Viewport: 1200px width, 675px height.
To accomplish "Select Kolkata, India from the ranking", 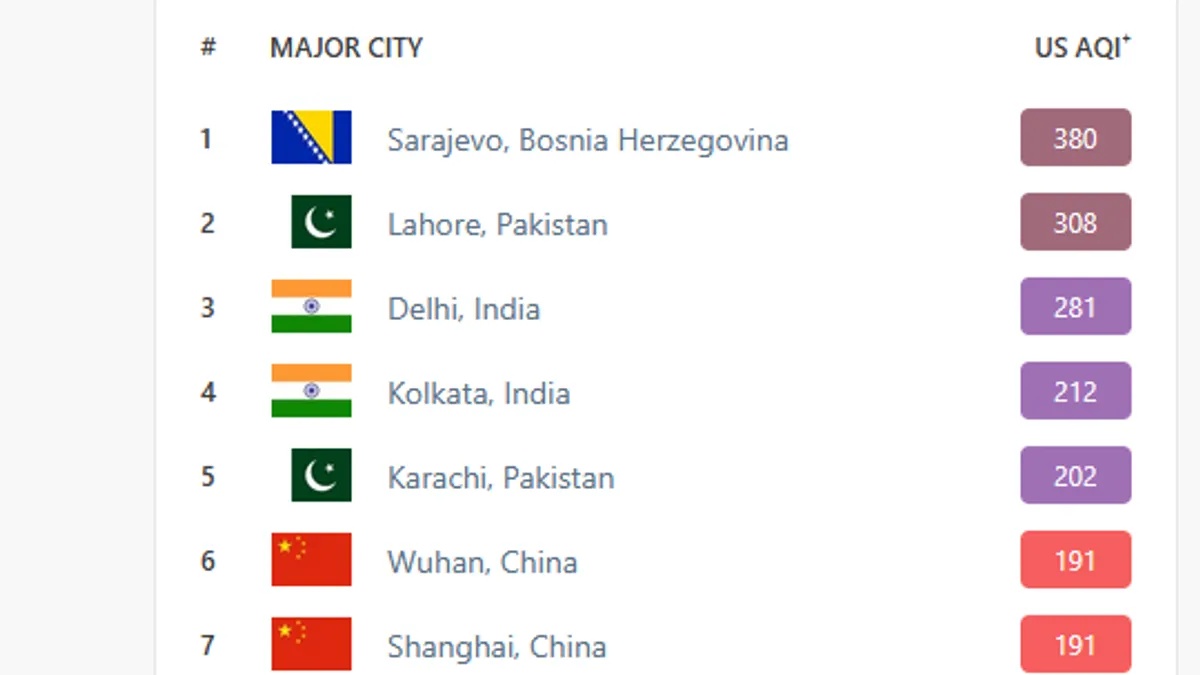I will pos(478,393).
